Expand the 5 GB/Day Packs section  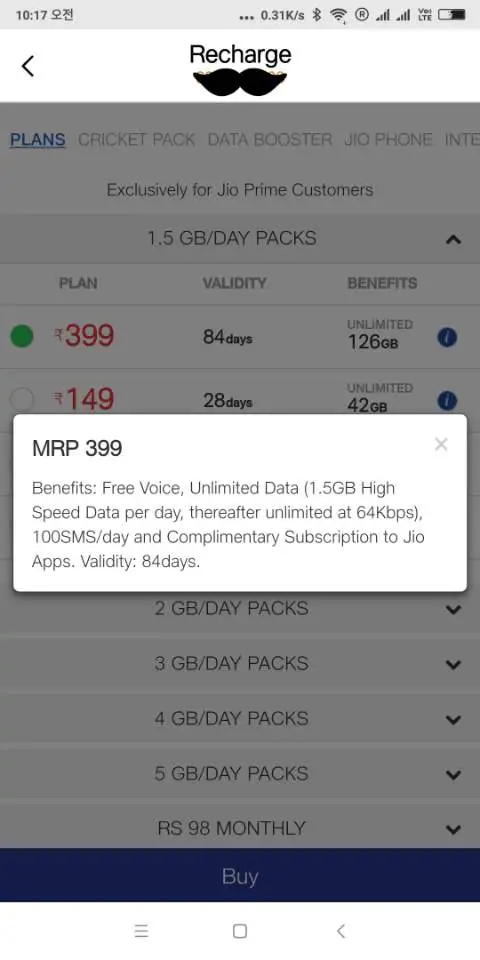point(240,774)
